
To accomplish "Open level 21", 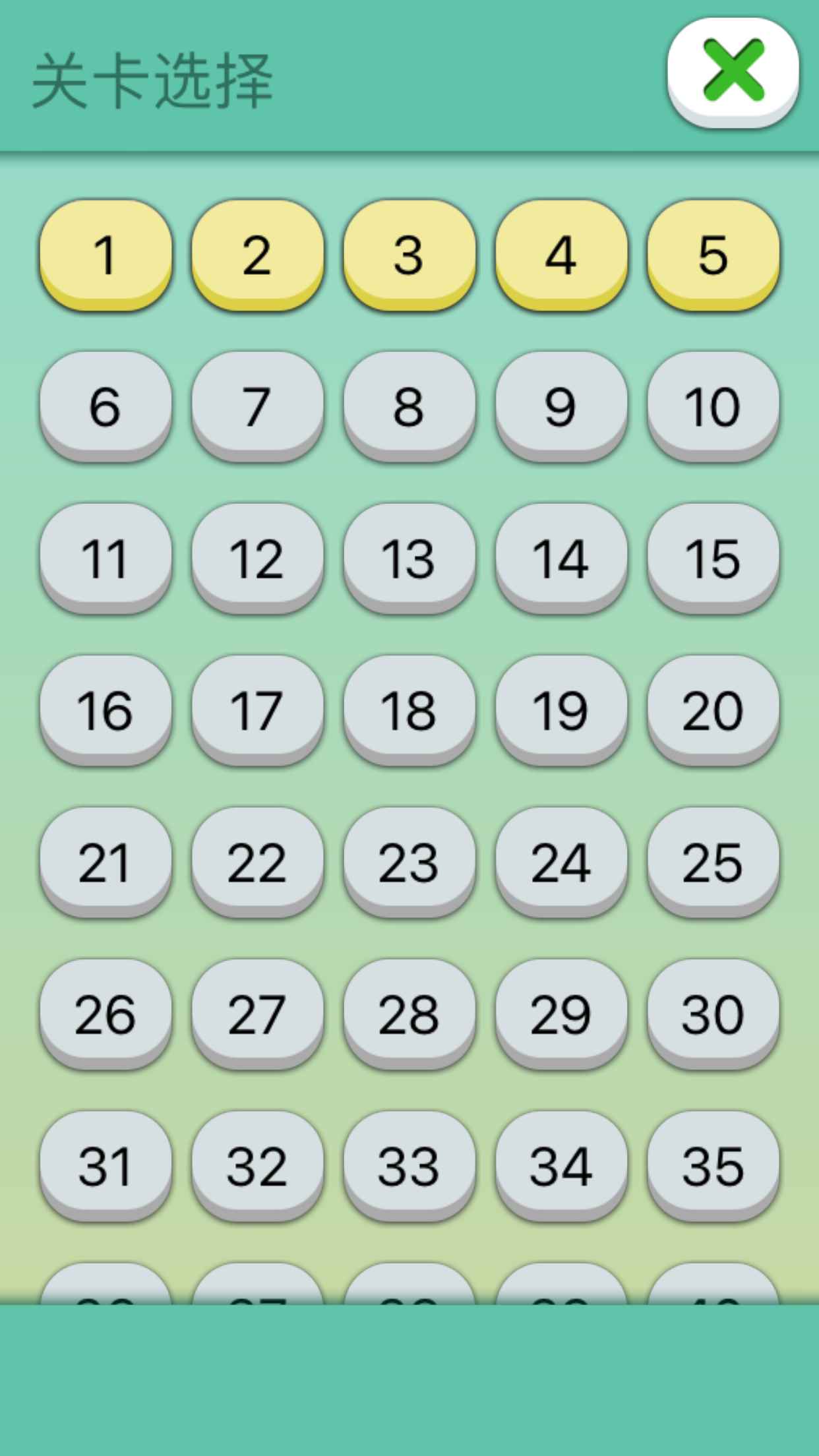I will pyautogui.click(x=106, y=862).
